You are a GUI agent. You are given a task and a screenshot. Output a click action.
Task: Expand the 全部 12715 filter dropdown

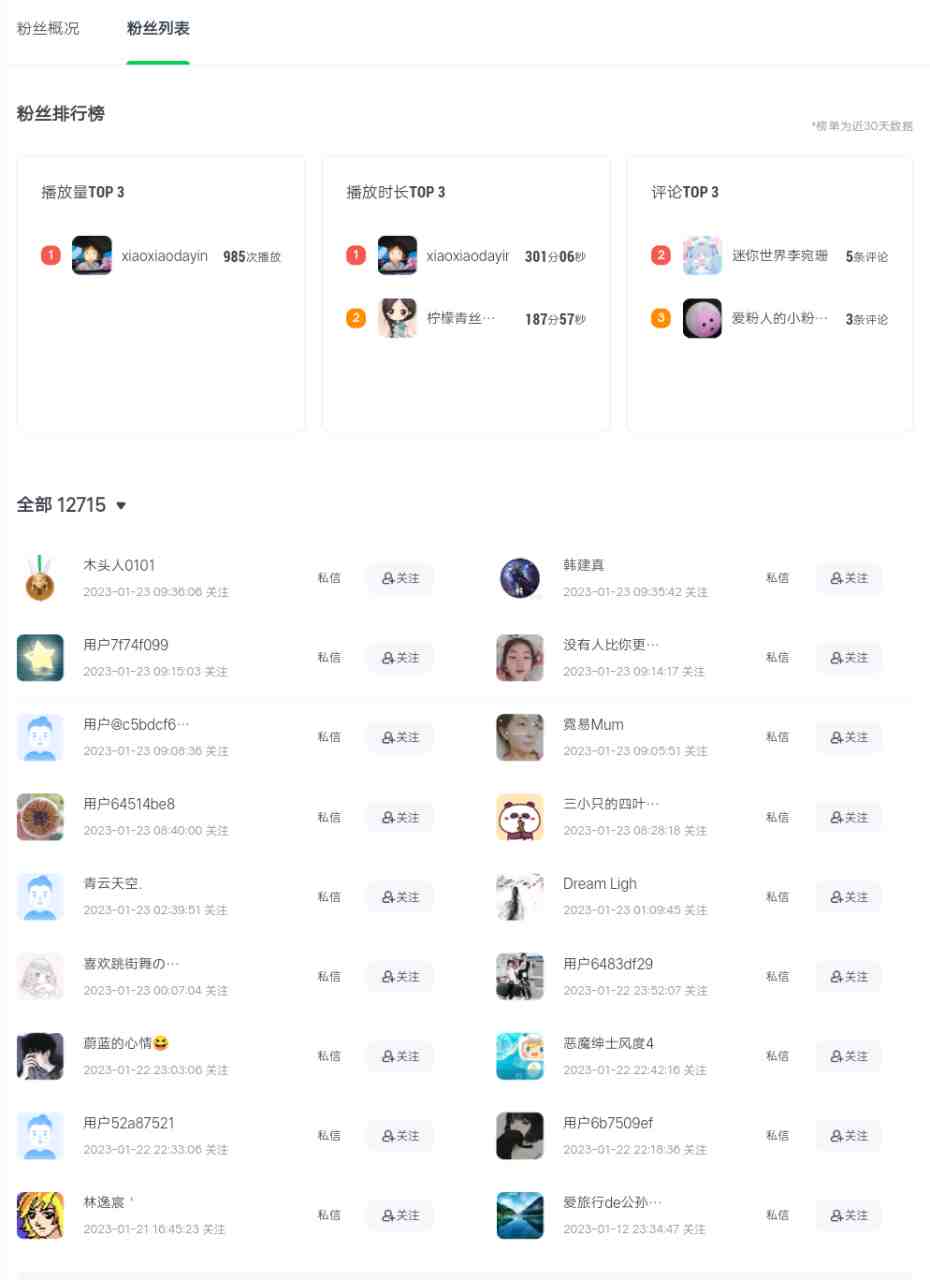click(121, 505)
